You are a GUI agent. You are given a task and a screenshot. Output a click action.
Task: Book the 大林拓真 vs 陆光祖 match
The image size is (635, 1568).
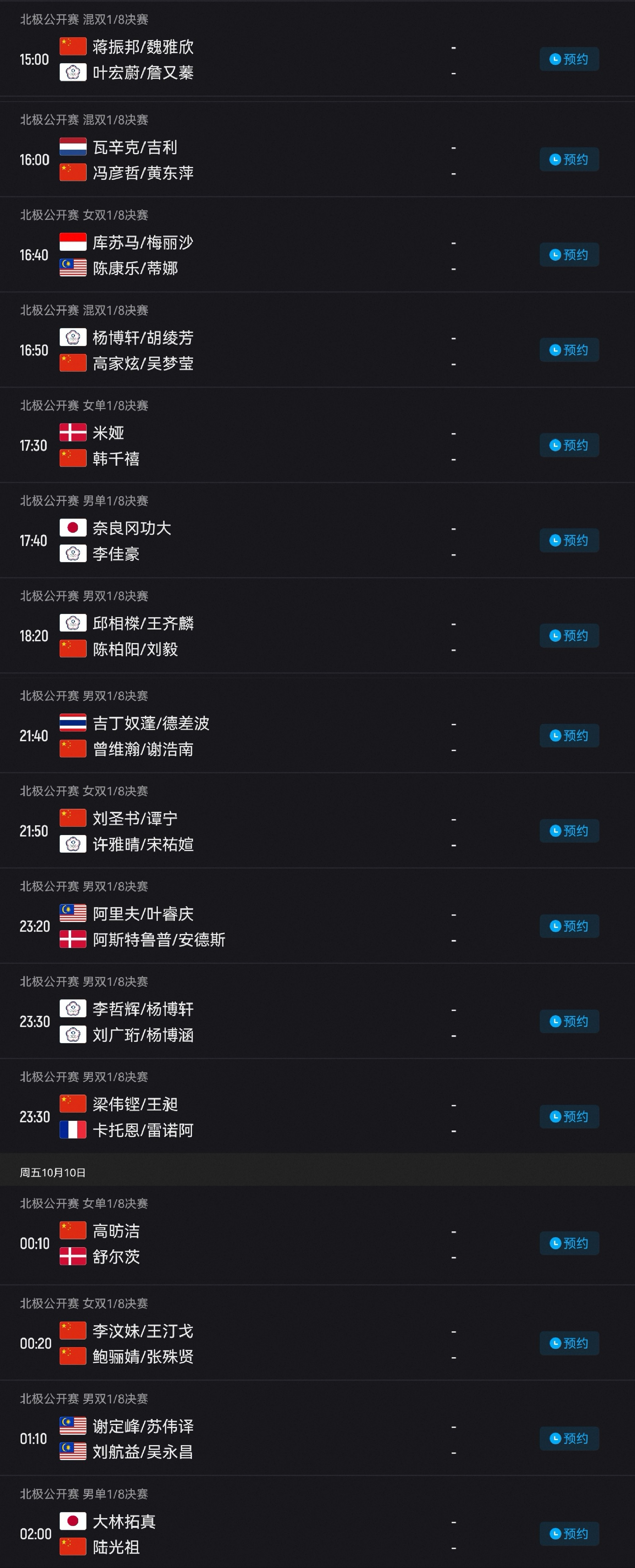[x=569, y=1533]
